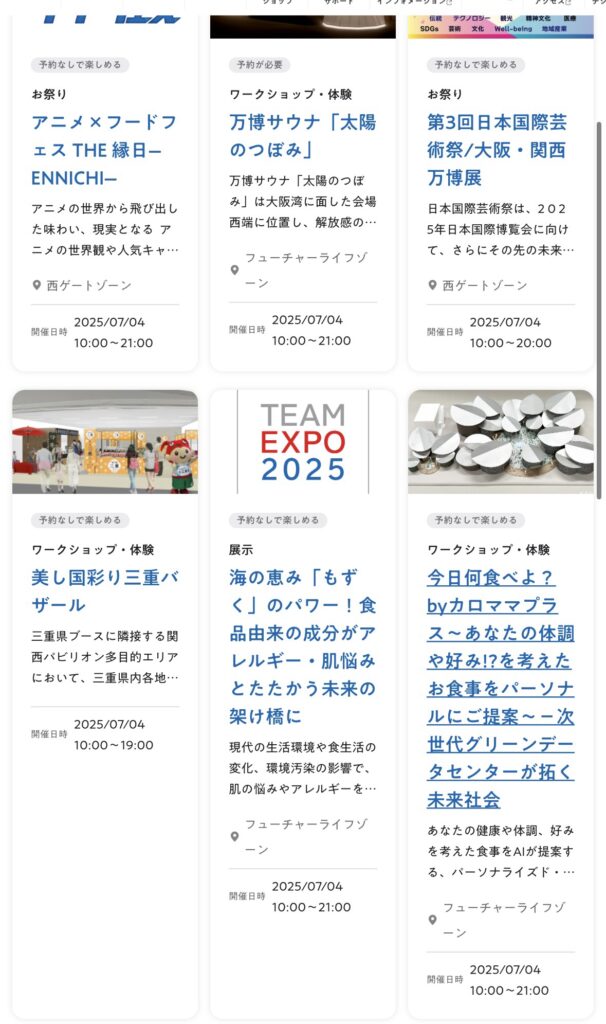Open the 海の恵み「もずく」のパワー exhibition card
Image resolution: width=606 pixels, height=1024 pixels.
click(x=302, y=646)
